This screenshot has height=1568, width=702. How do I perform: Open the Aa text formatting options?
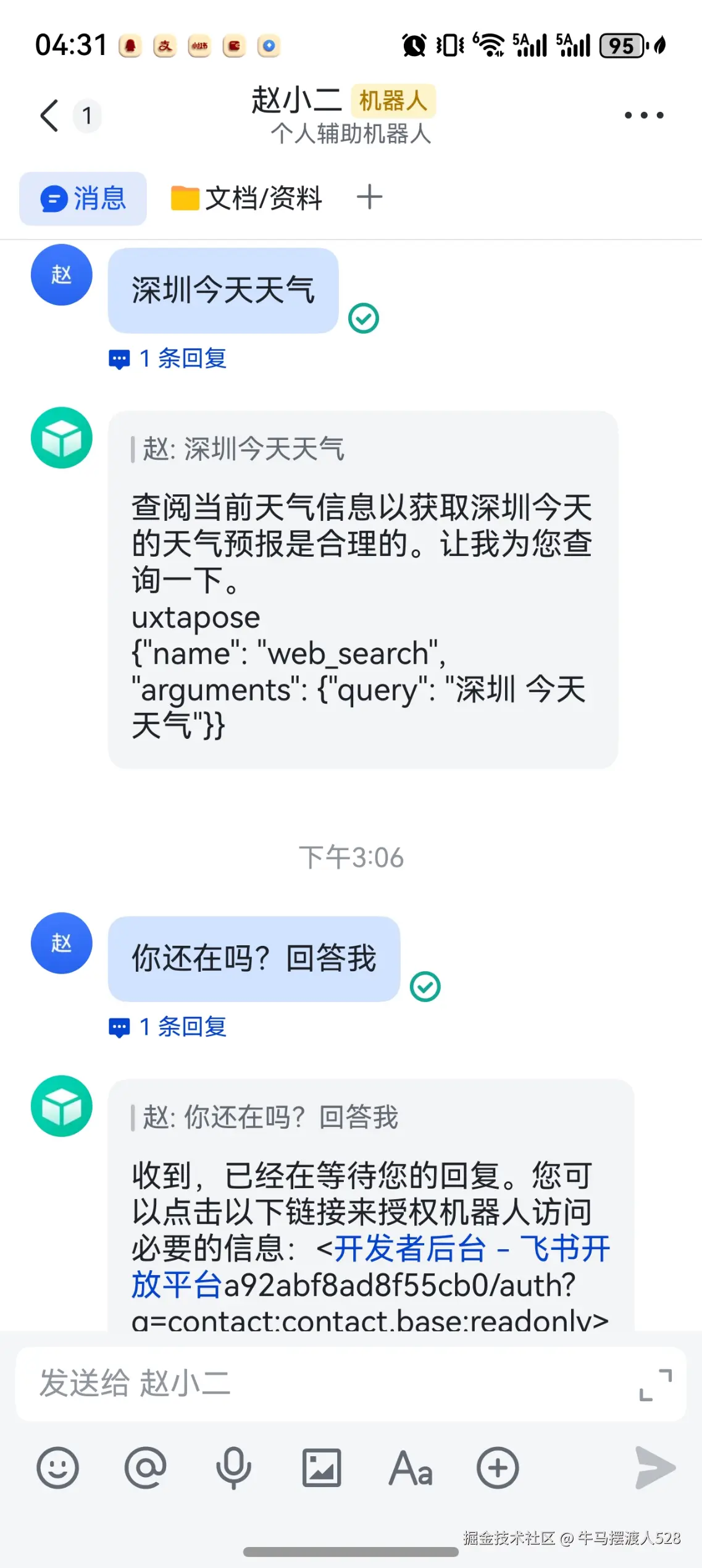pos(410,1467)
